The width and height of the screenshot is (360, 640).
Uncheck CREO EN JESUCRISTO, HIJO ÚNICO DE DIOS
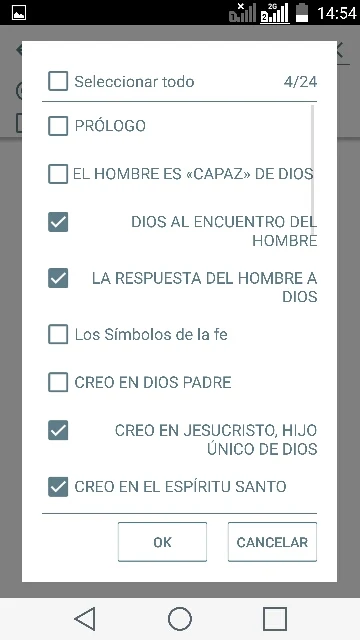pyautogui.click(x=58, y=431)
